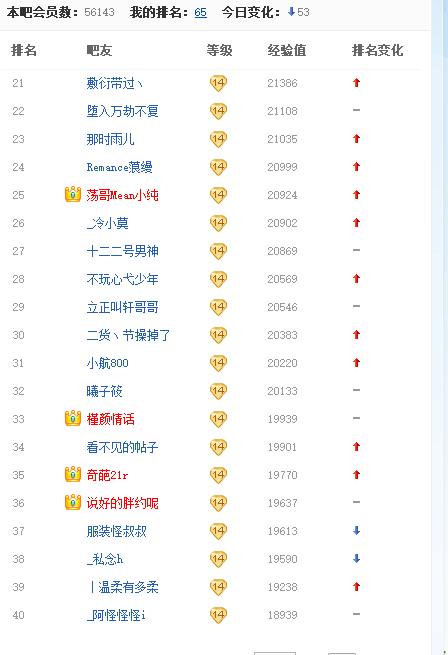
Task: Visit user 看不见的帖子
Action: 122,447
